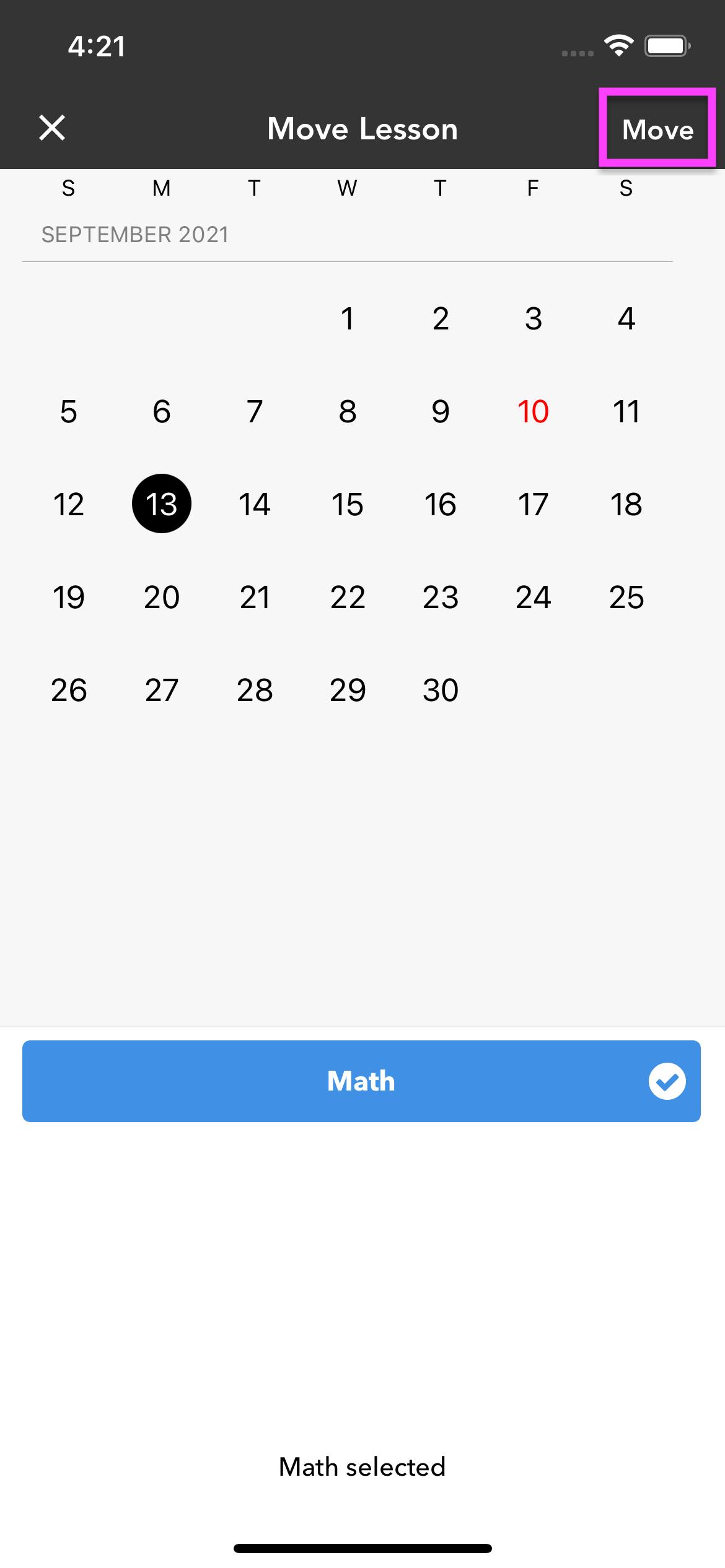Image resolution: width=725 pixels, height=1568 pixels.
Task: Tap date 30 in September
Action: 441,690
